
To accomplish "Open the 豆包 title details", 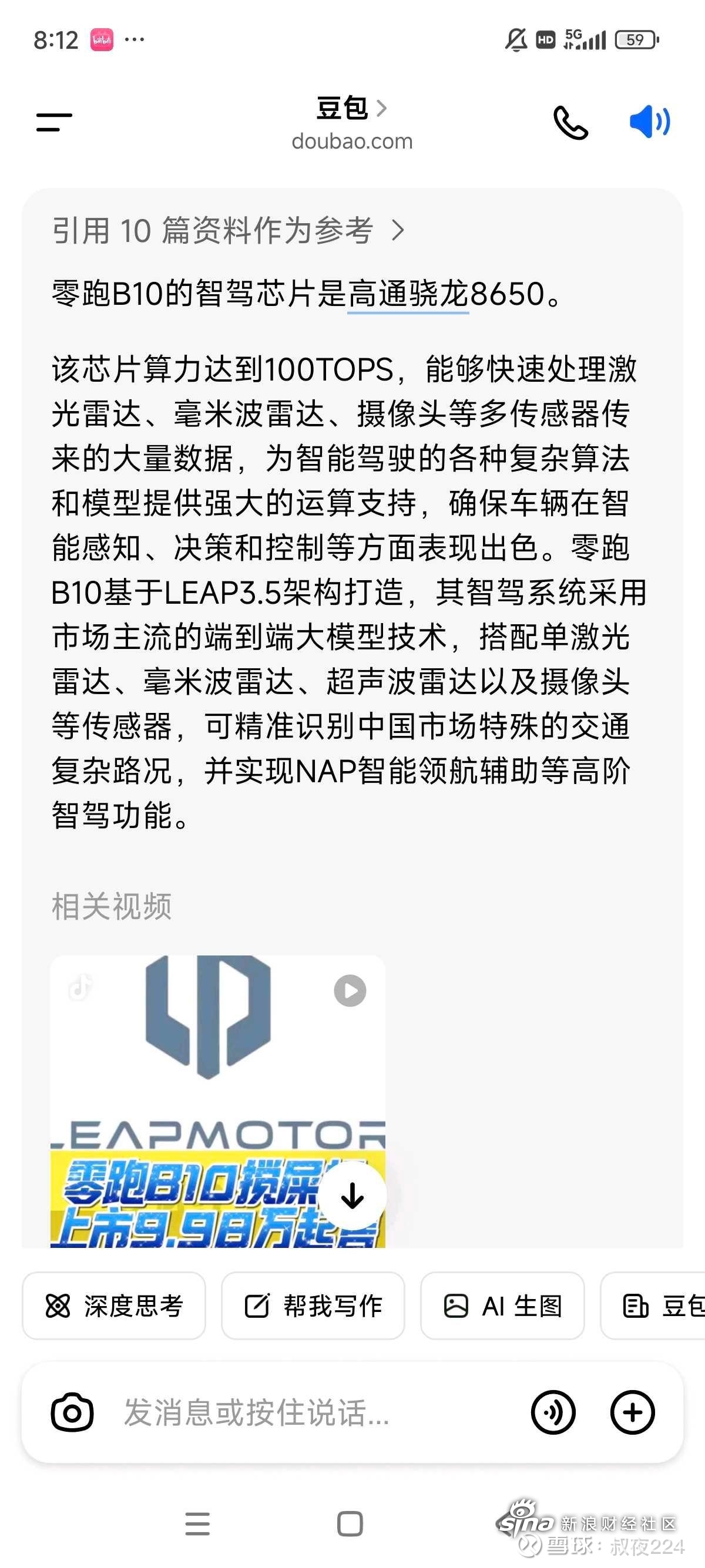I will [352, 109].
